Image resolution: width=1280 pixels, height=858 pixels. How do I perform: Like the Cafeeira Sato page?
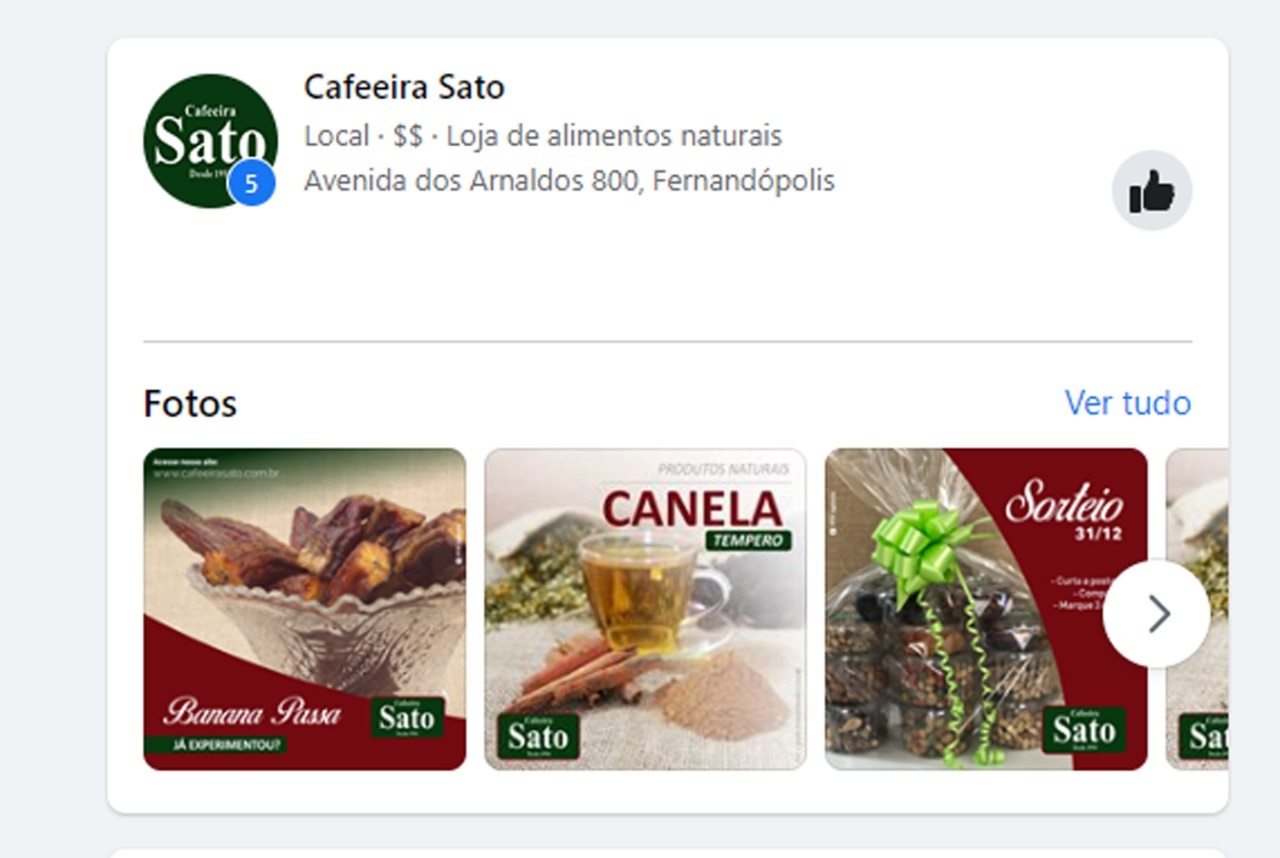point(1151,191)
